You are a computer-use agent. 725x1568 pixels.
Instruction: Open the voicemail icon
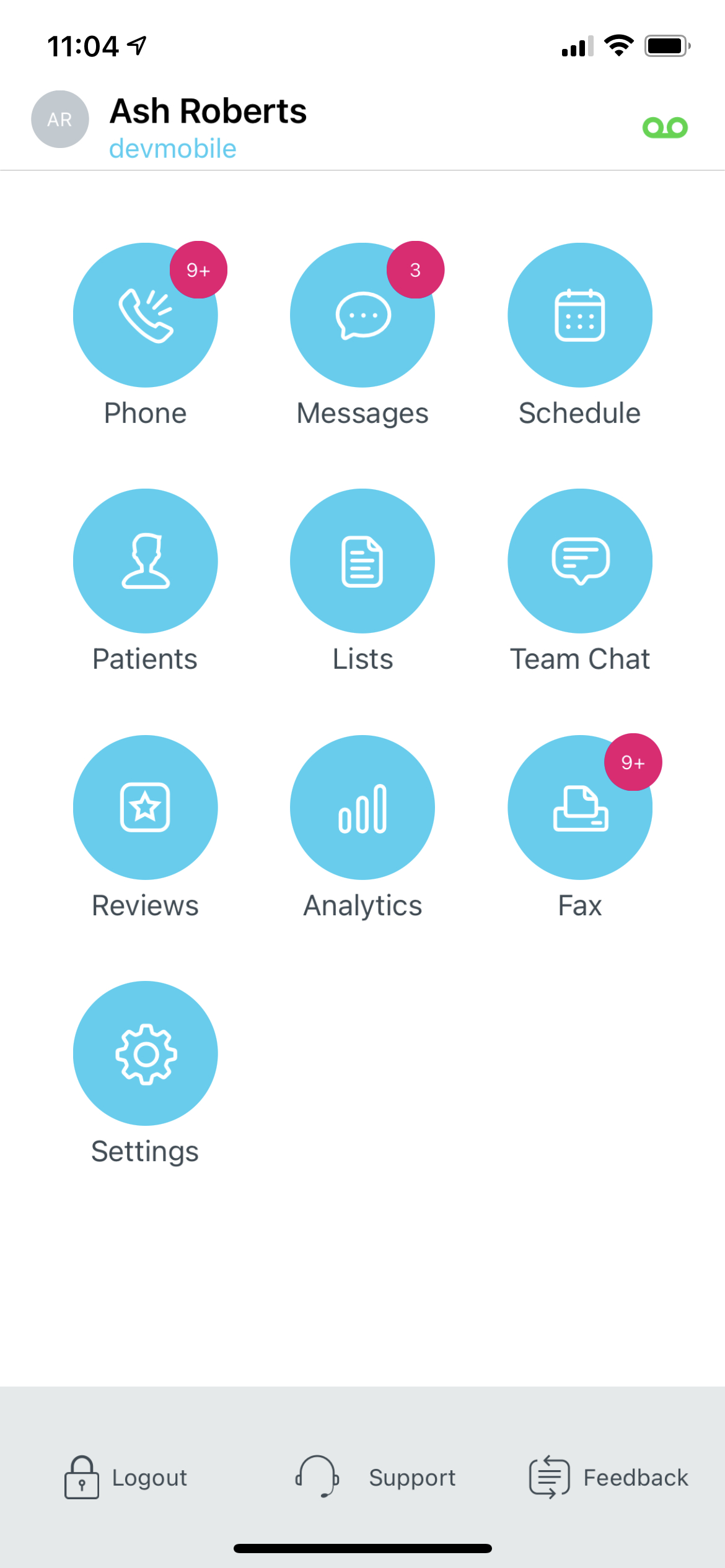coord(665,128)
